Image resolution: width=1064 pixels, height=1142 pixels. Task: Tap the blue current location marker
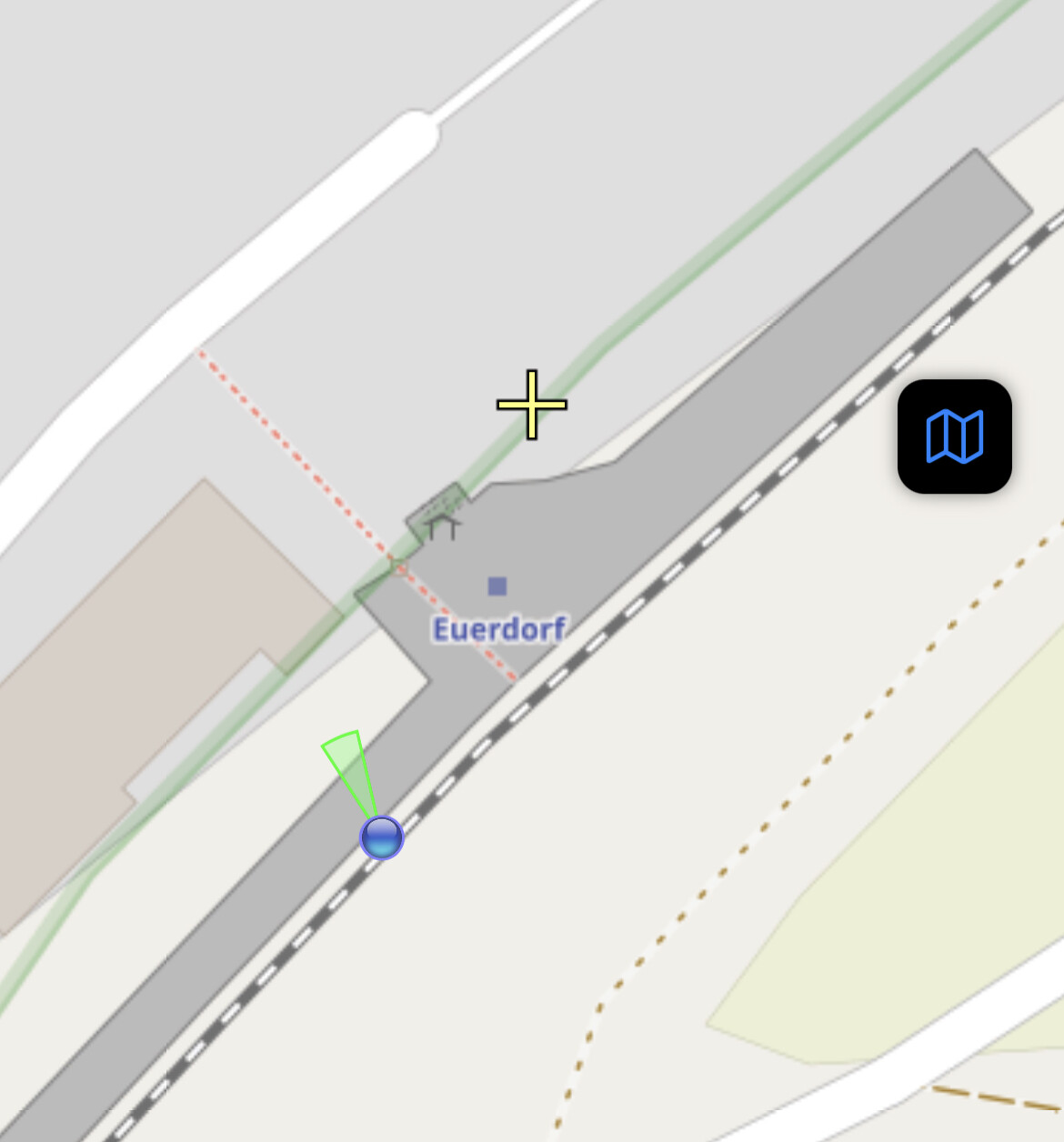coord(382,837)
